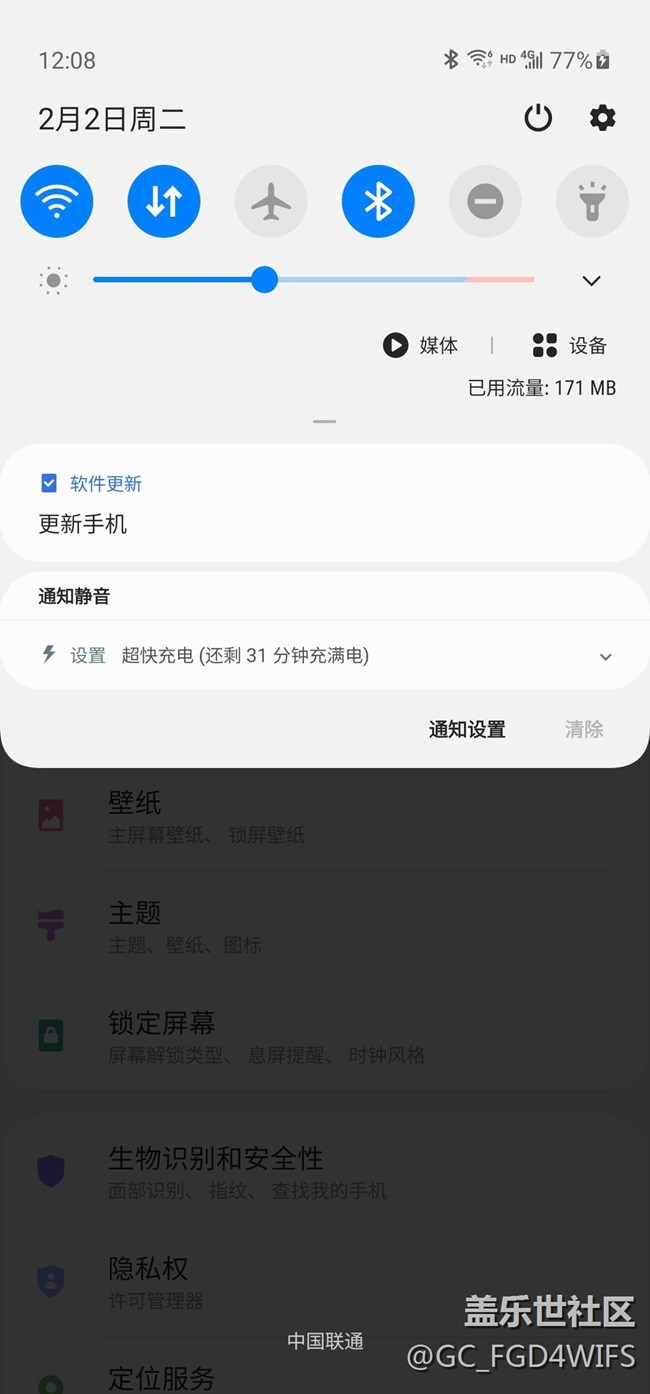Enable airplane mode
Viewport: 650px width, 1394px height.
271,201
